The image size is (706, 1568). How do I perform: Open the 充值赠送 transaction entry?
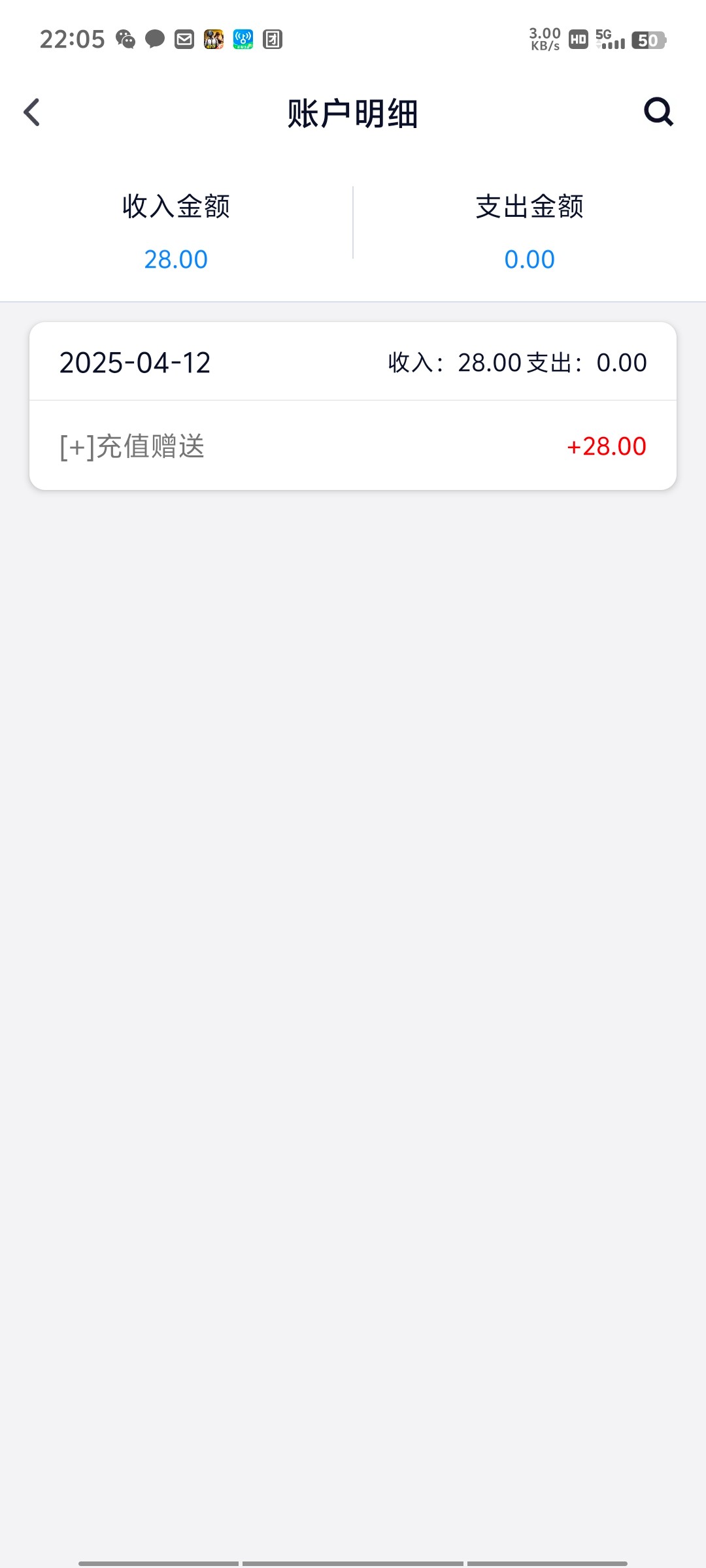coord(353,446)
